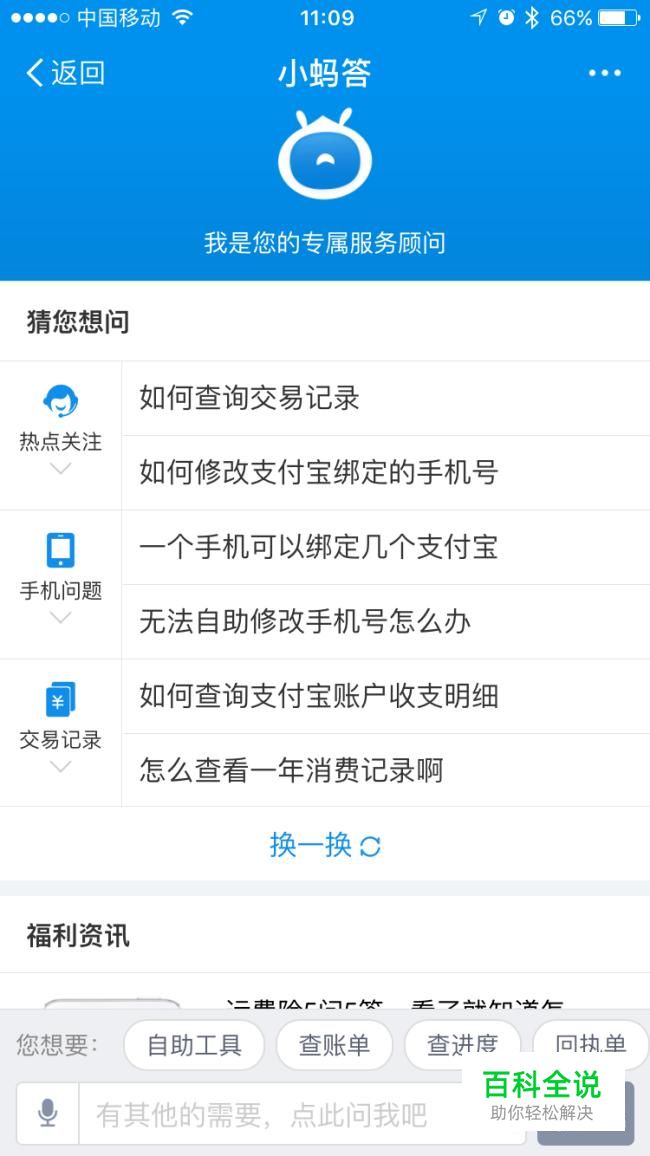The height and width of the screenshot is (1156, 650).
Task: Tap the microphone voice input icon
Action: point(47,1113)
